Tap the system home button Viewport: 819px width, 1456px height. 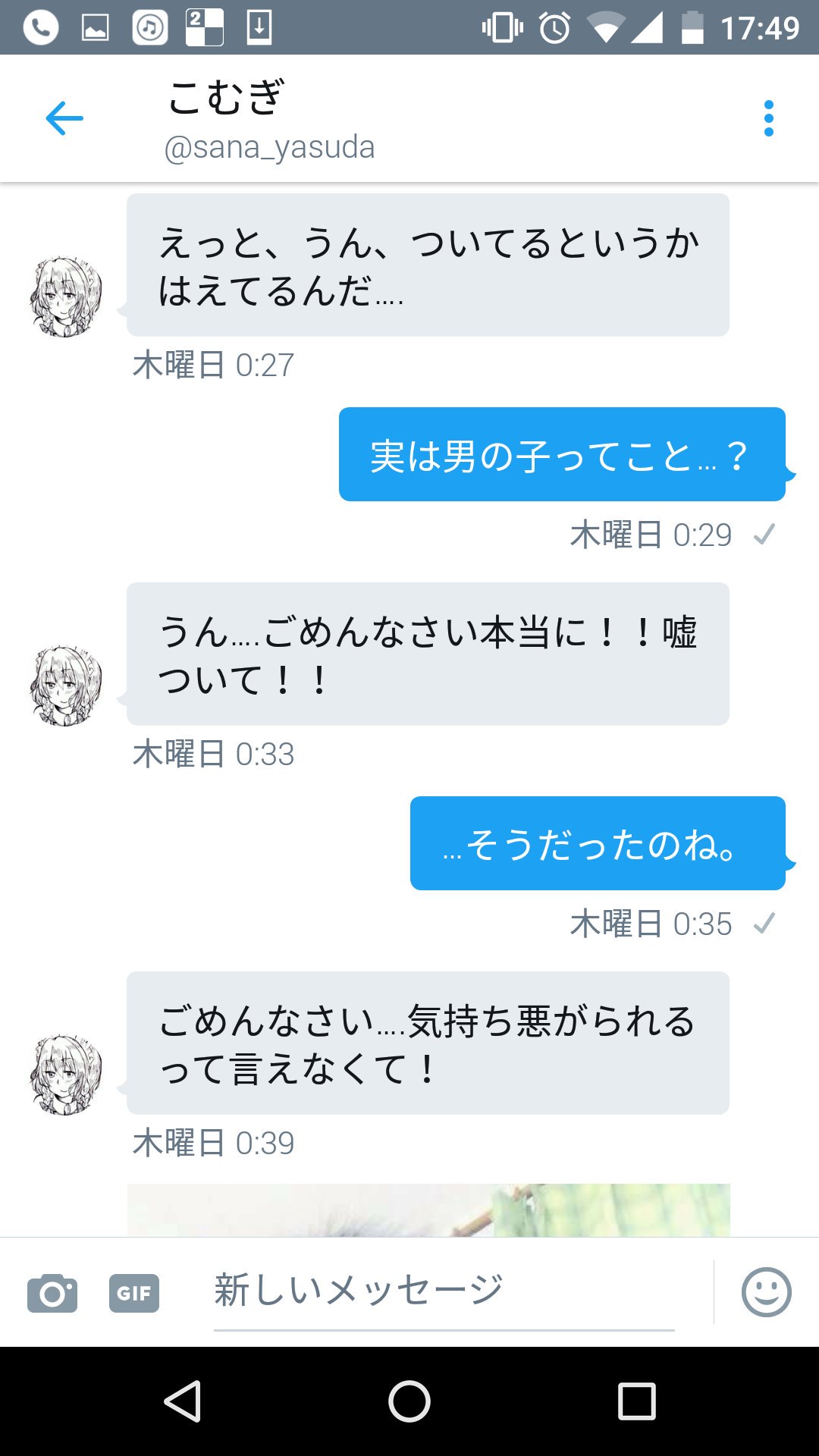[409, 1401]
